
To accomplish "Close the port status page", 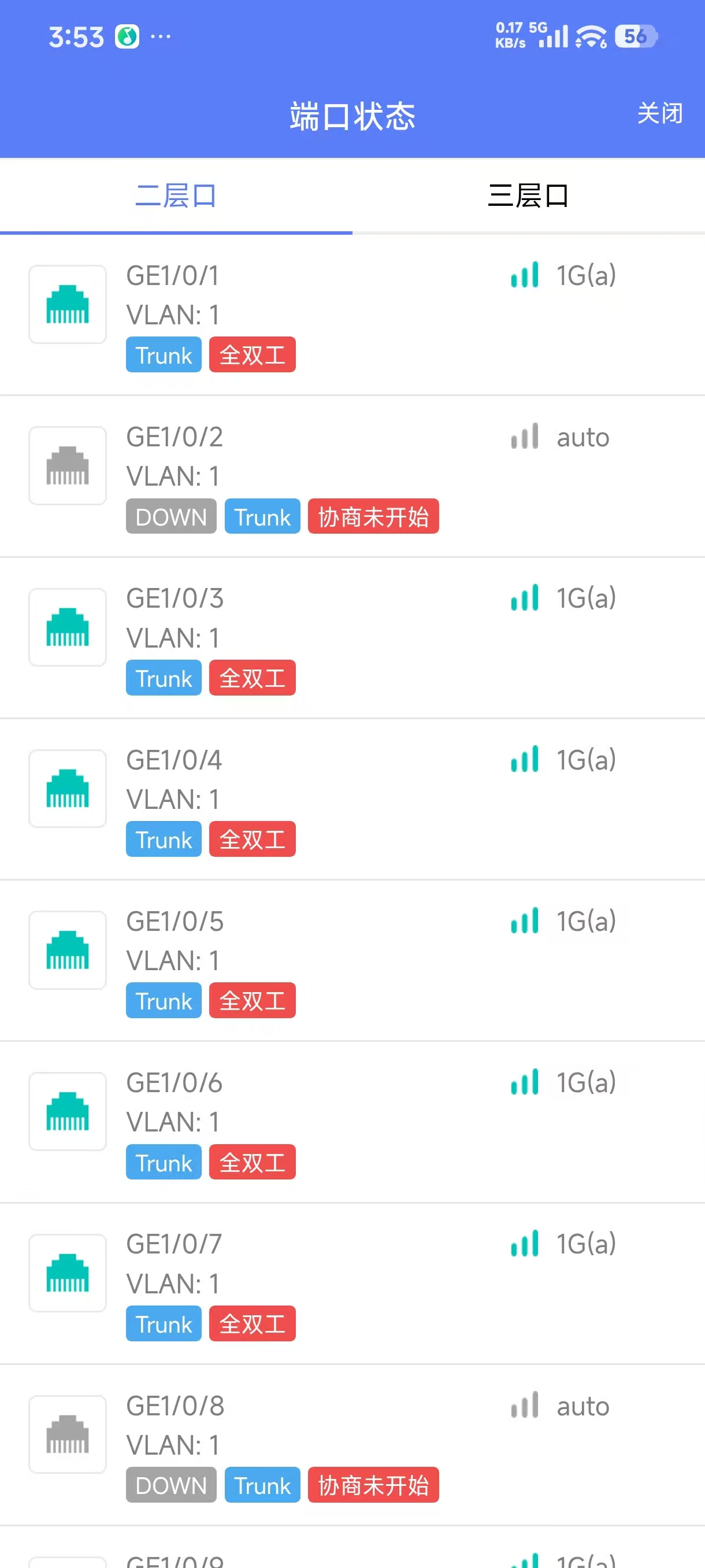I will click(x=659, y=113).
